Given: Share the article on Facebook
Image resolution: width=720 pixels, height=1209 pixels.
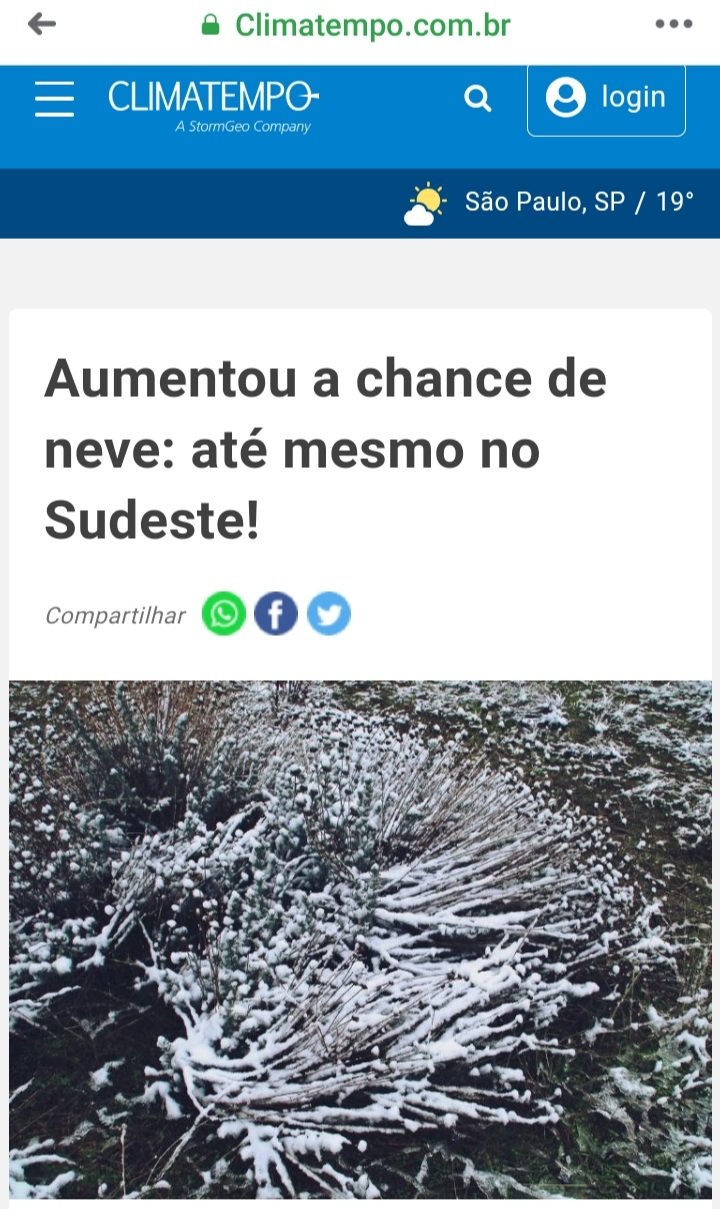Looking at the screenshot, I should [276, 614].
